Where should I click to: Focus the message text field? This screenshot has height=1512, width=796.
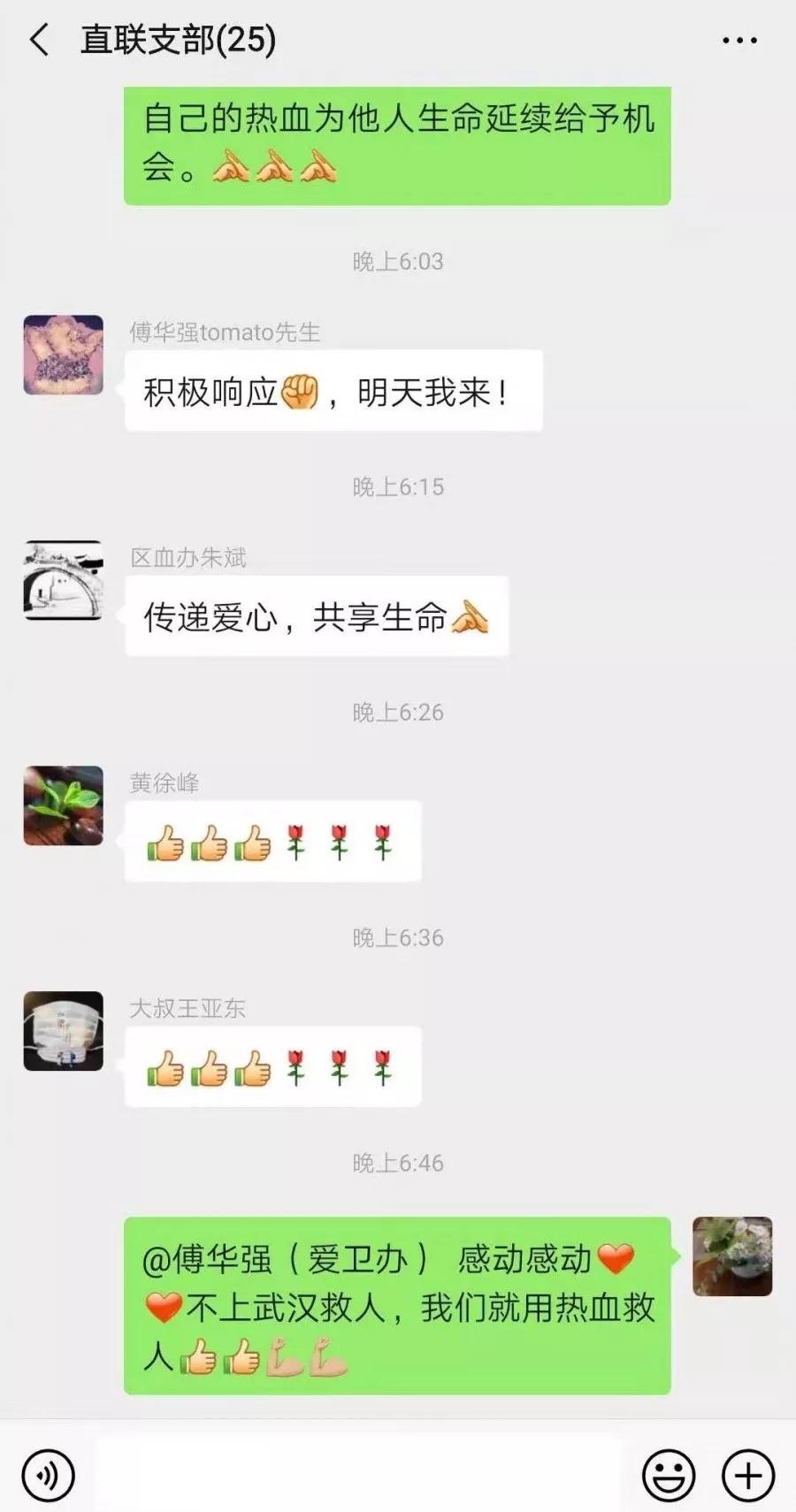[x=358, y=1475]
